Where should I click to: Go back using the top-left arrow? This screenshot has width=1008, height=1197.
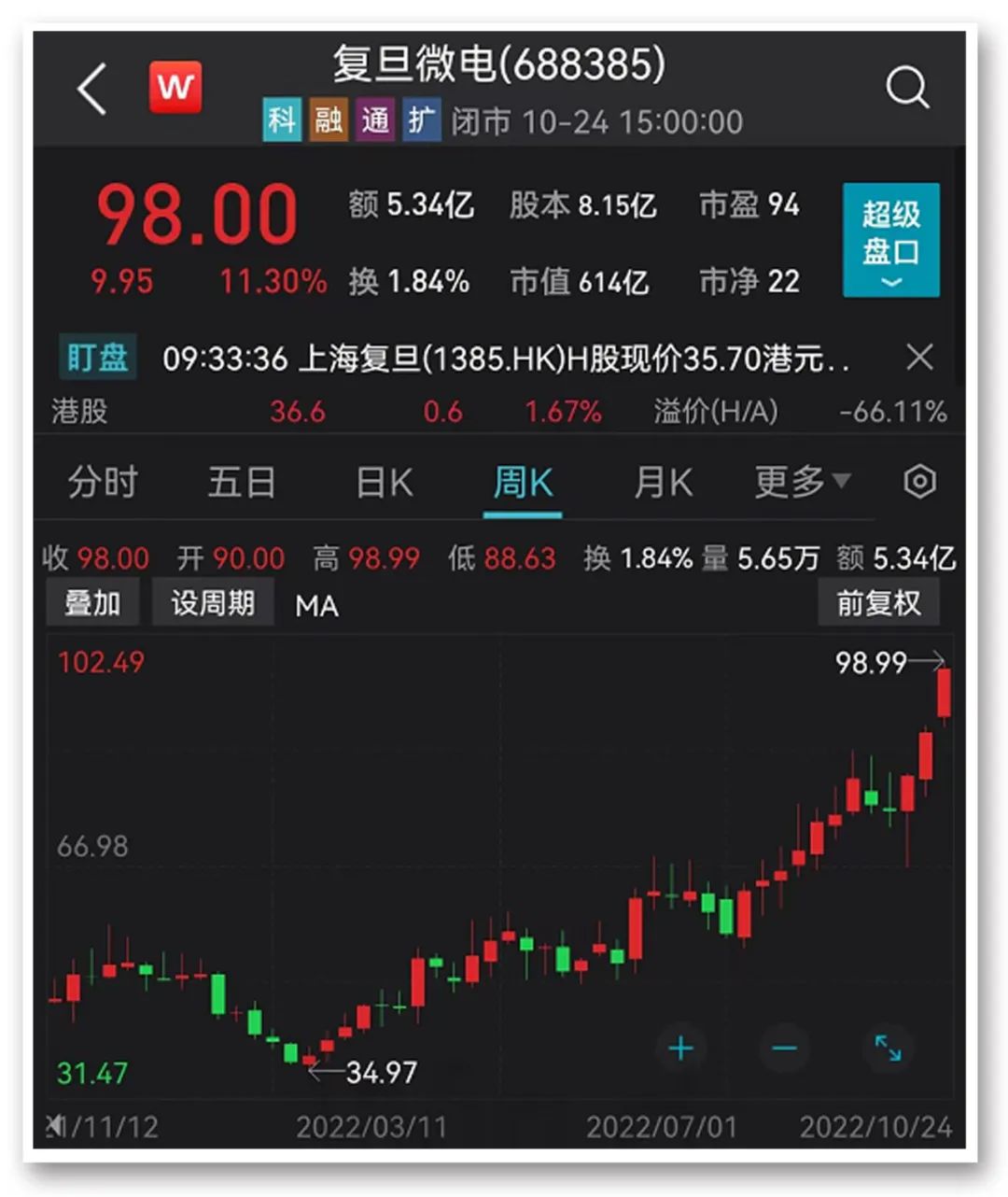click(91, 90)
